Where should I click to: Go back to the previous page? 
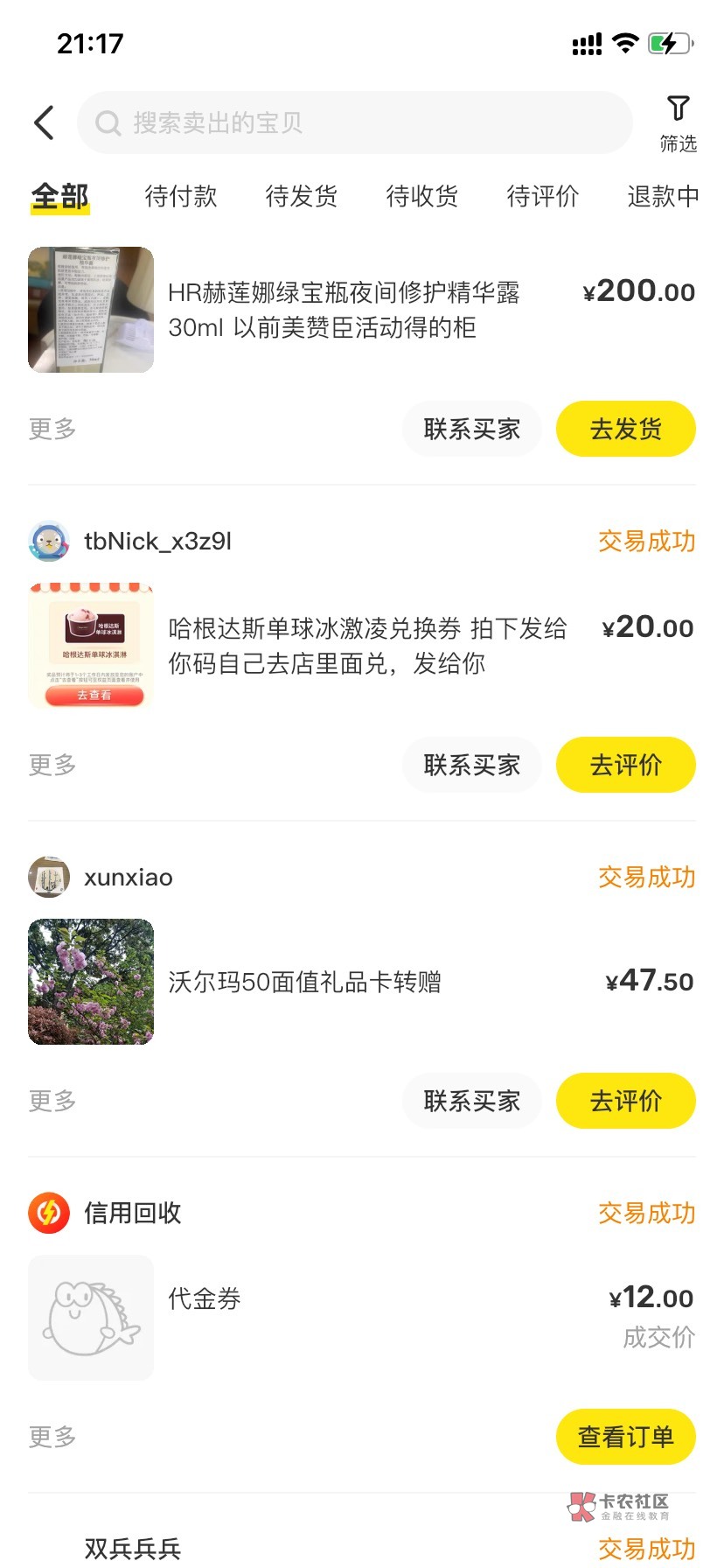click(x=44, y=122)
